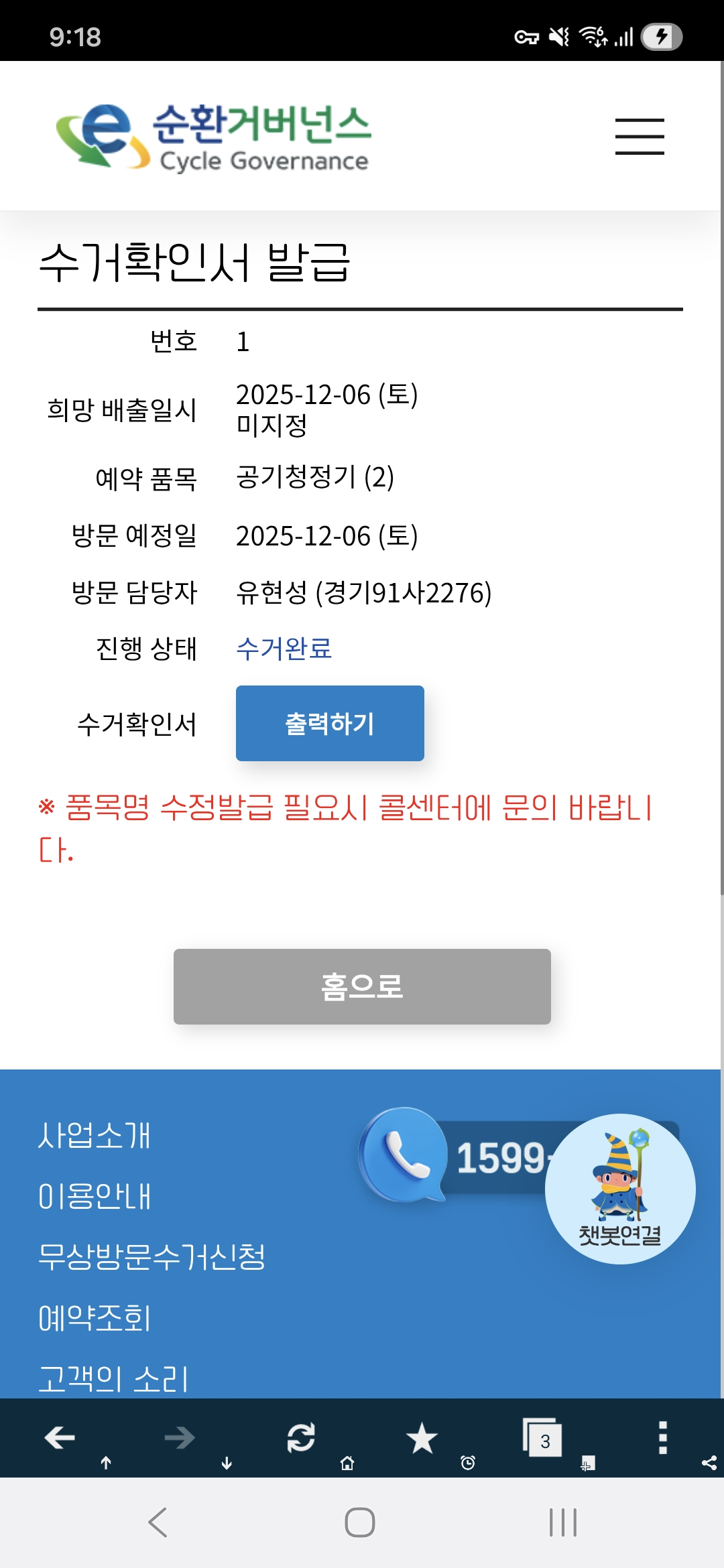Tap the system home button
724x1568 pixels.
click(360, 1522)
